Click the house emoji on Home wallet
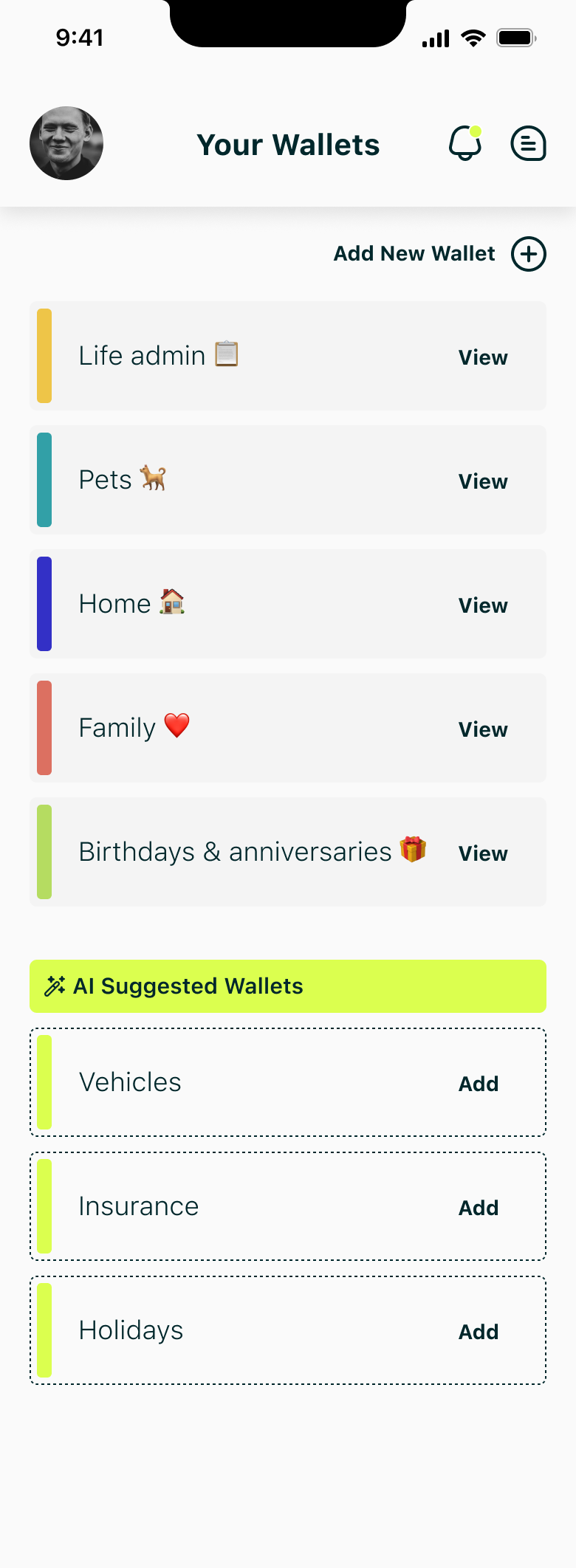This screenshot has height=1568, width=576. (171, 602)
